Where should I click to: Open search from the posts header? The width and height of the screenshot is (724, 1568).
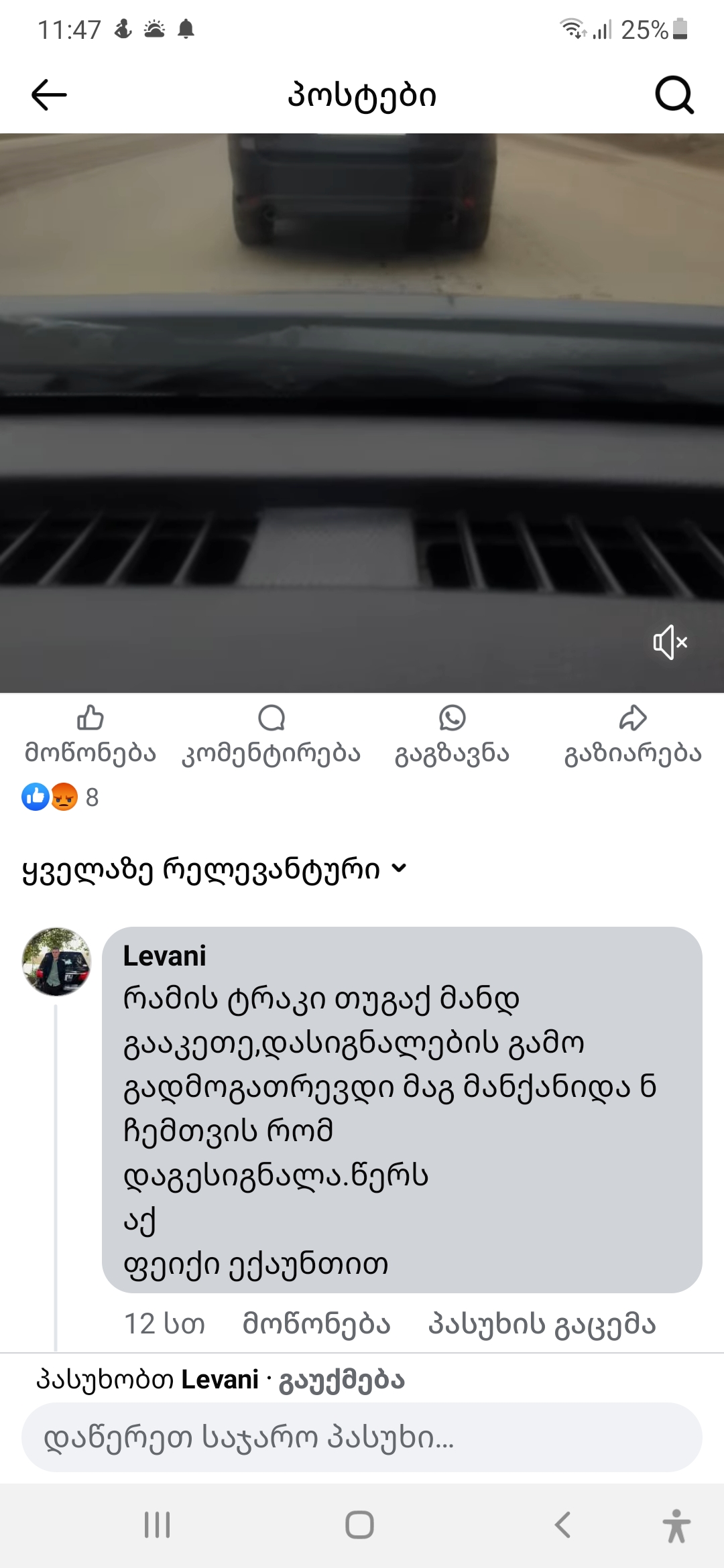(674, 95)
